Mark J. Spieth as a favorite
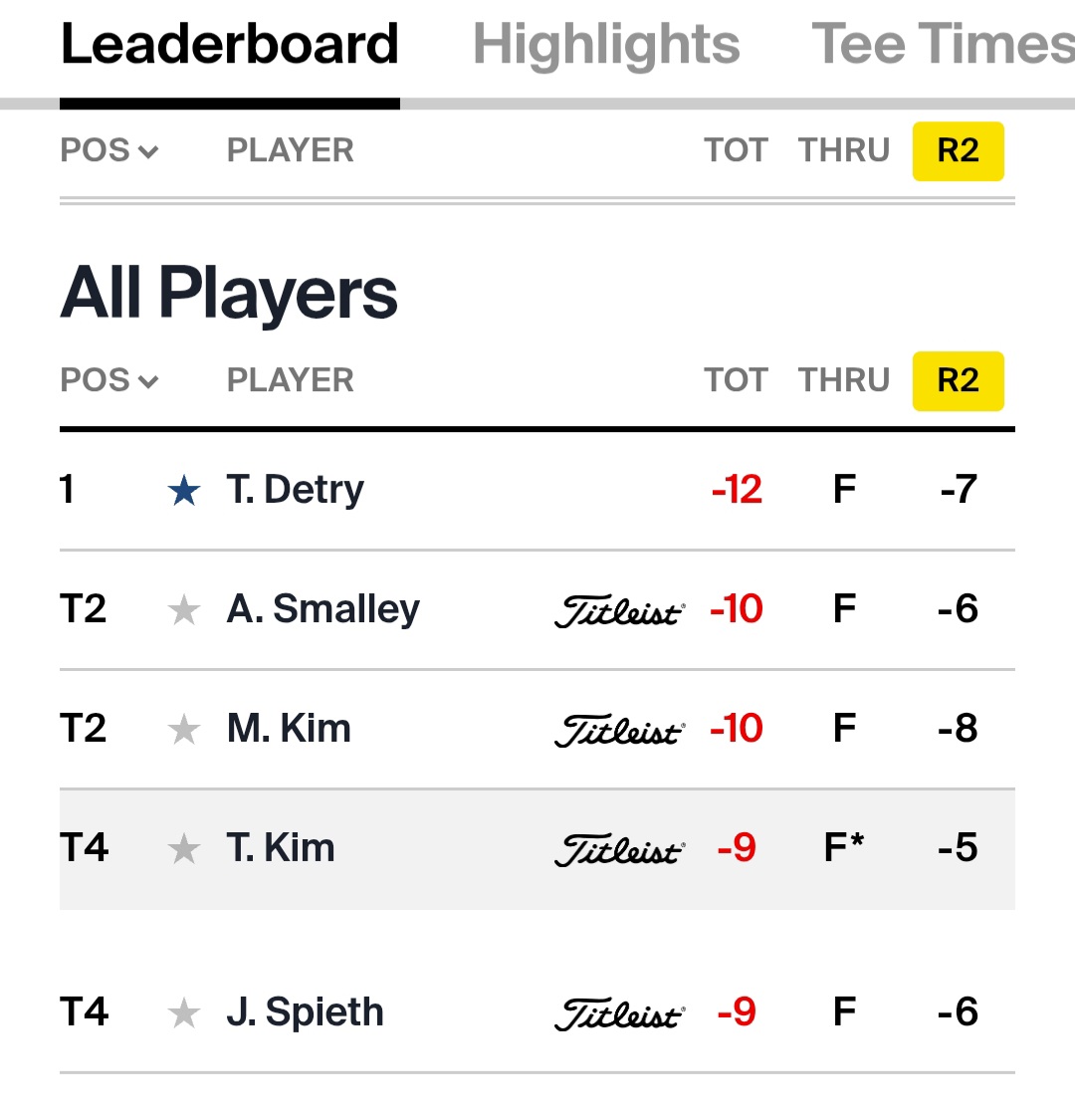 pyautogui.click(x=184, y=1012)
